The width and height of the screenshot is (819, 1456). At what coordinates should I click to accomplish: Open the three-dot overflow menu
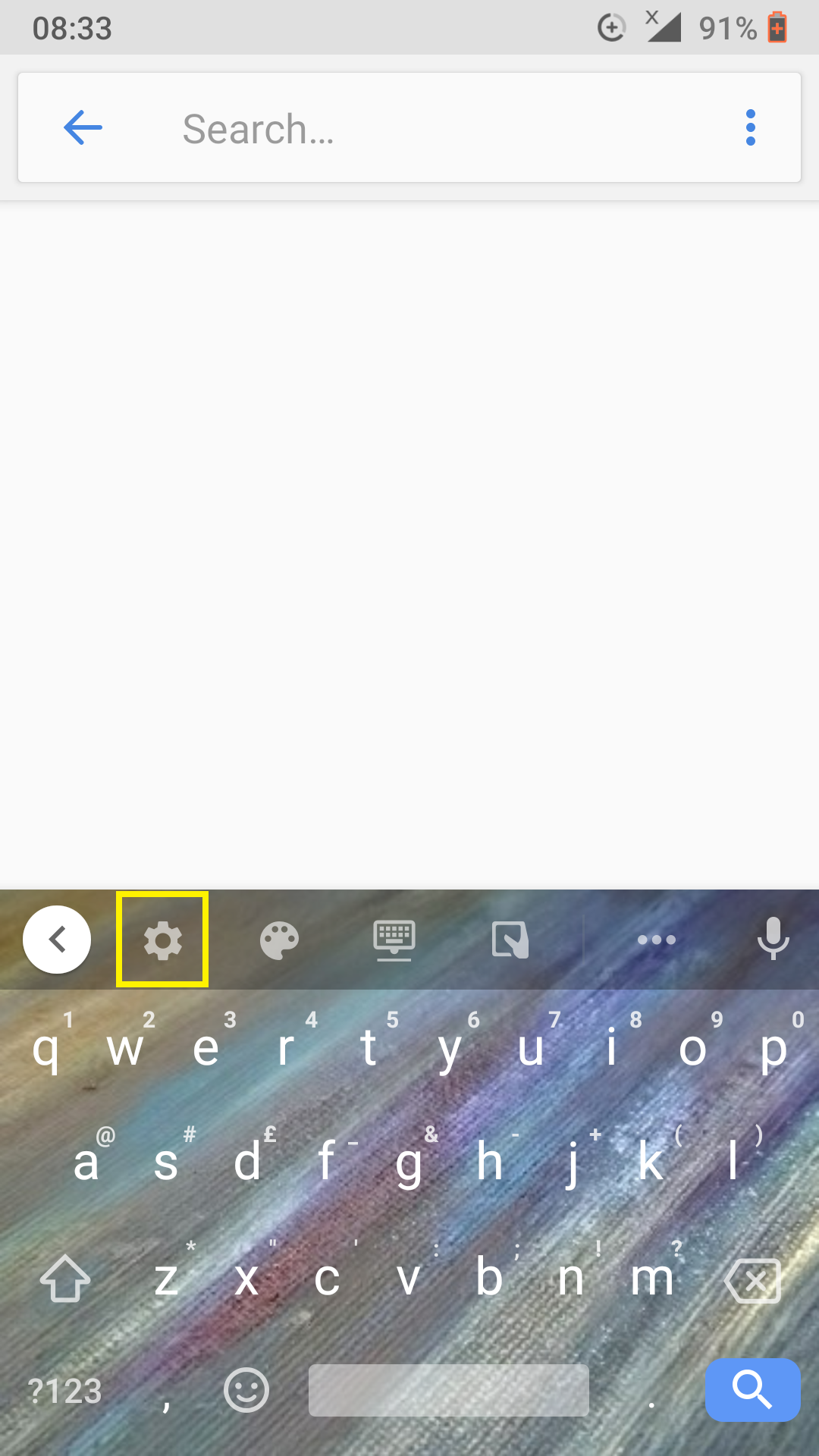(751, 127)
